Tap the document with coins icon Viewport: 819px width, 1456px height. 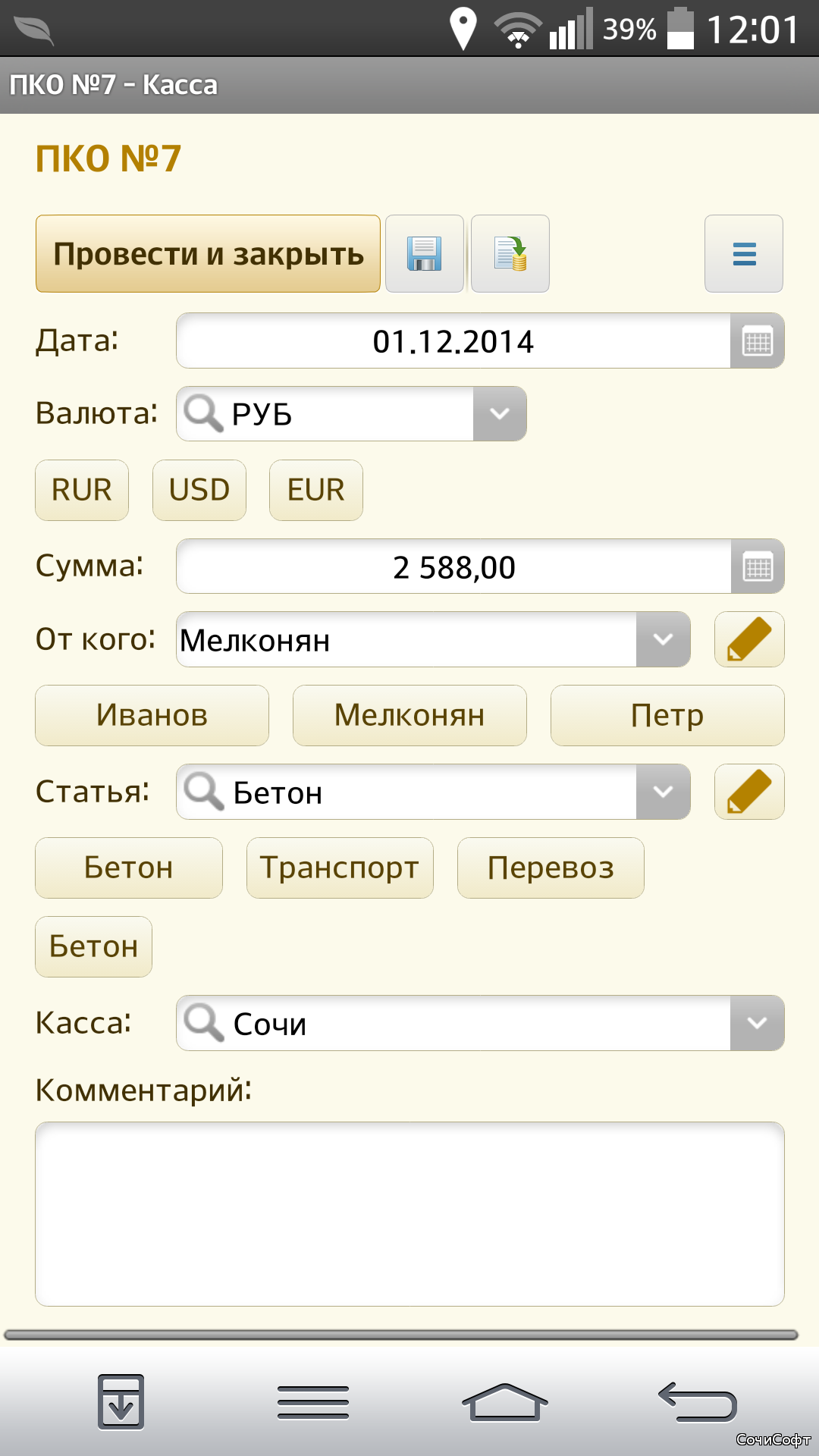pos(510,253)
